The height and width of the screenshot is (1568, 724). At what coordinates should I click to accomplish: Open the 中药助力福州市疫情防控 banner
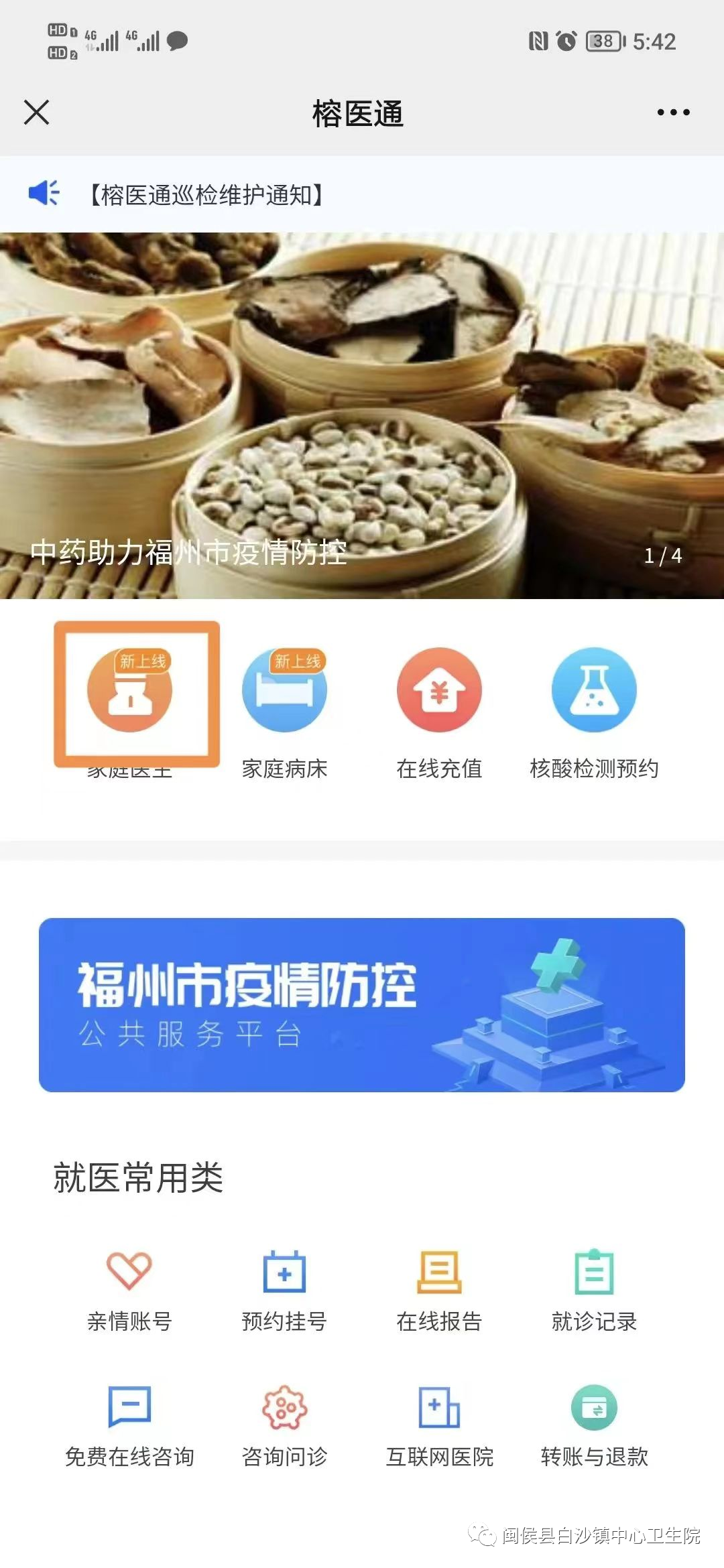click(x=362, y=415)
